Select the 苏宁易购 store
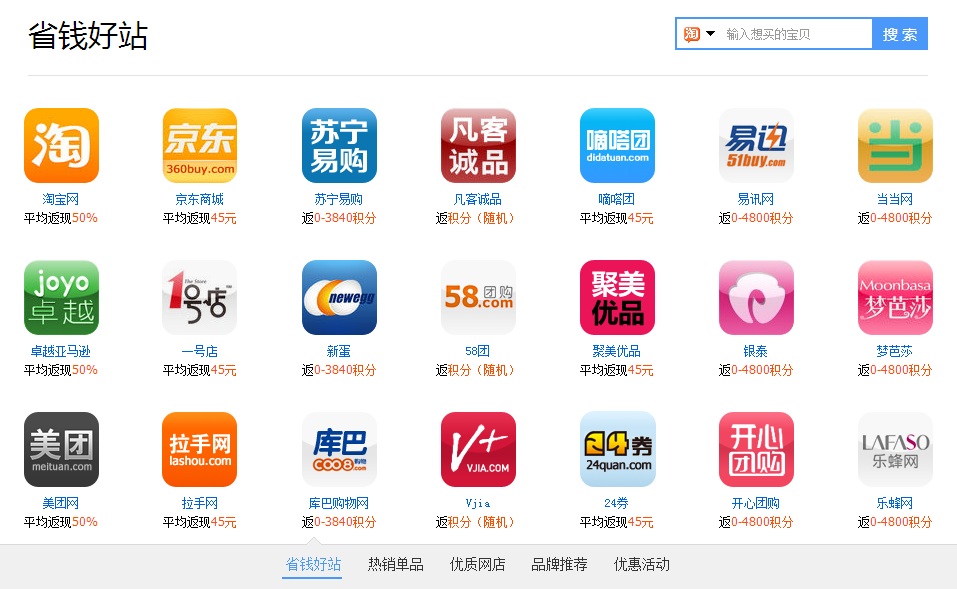 tap(339, 146)
